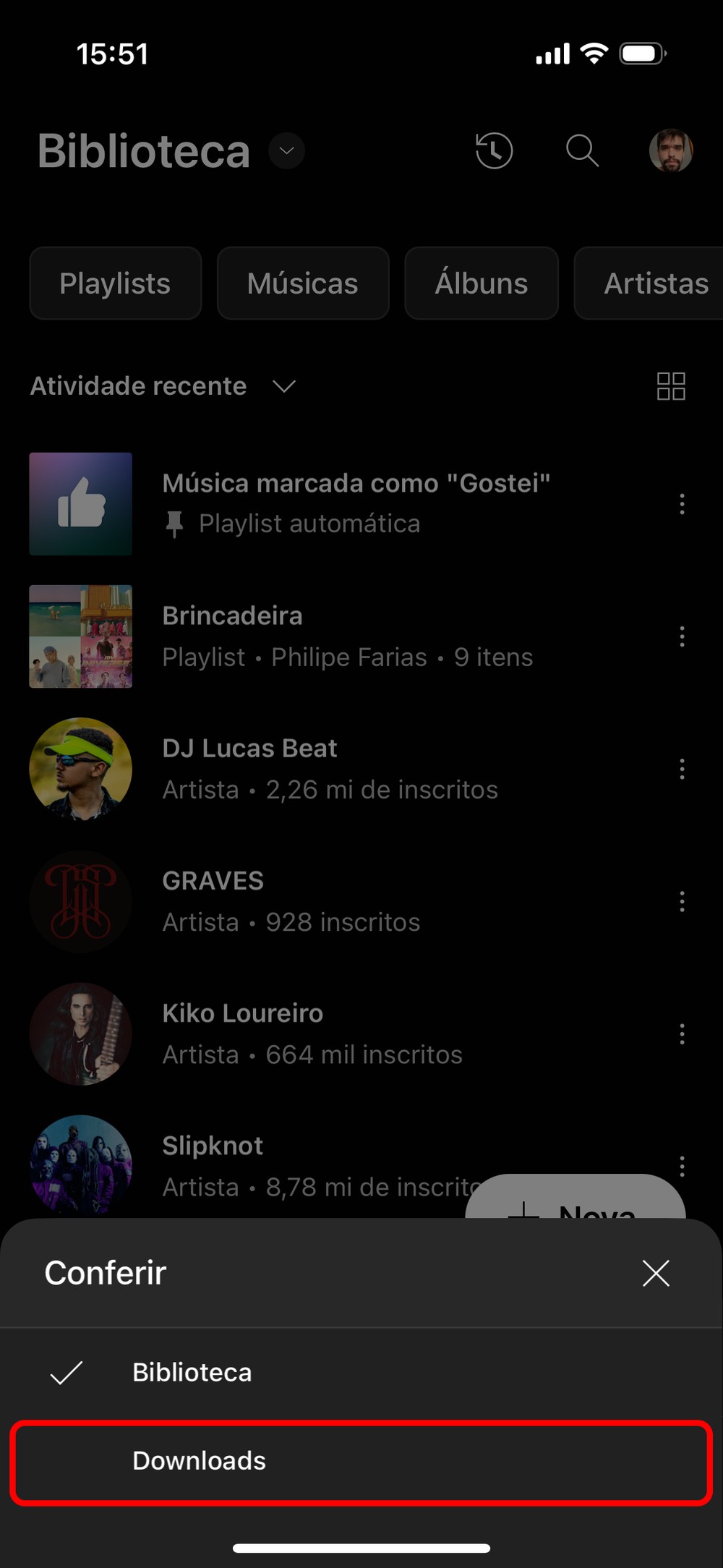Image resolution: width=723 pixels, height=1568 pixels.
Task: Filter library by Álbuns chip
Action: (x=482, y=284)
